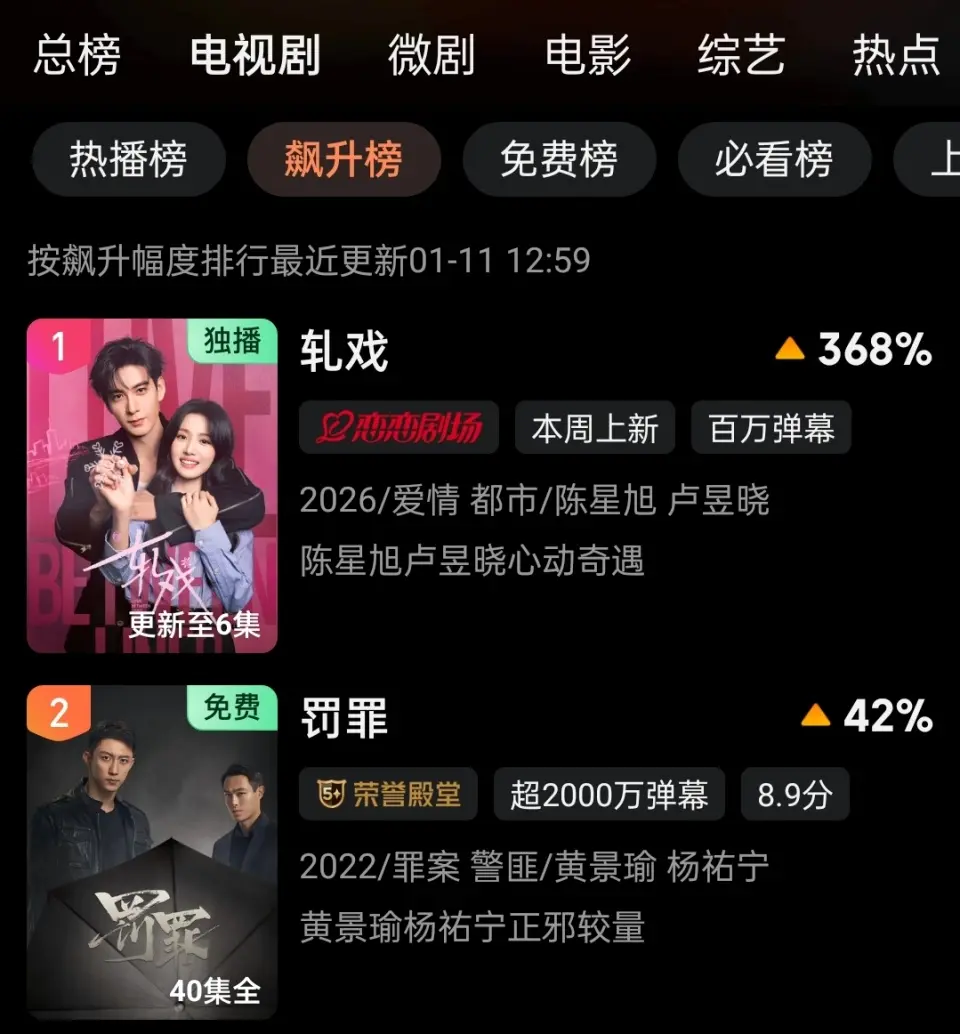Image resolution: width=960 pixels, height=1034 pixels.
Task: Select the 电视剧 tab
Action: tap(255, 55)
